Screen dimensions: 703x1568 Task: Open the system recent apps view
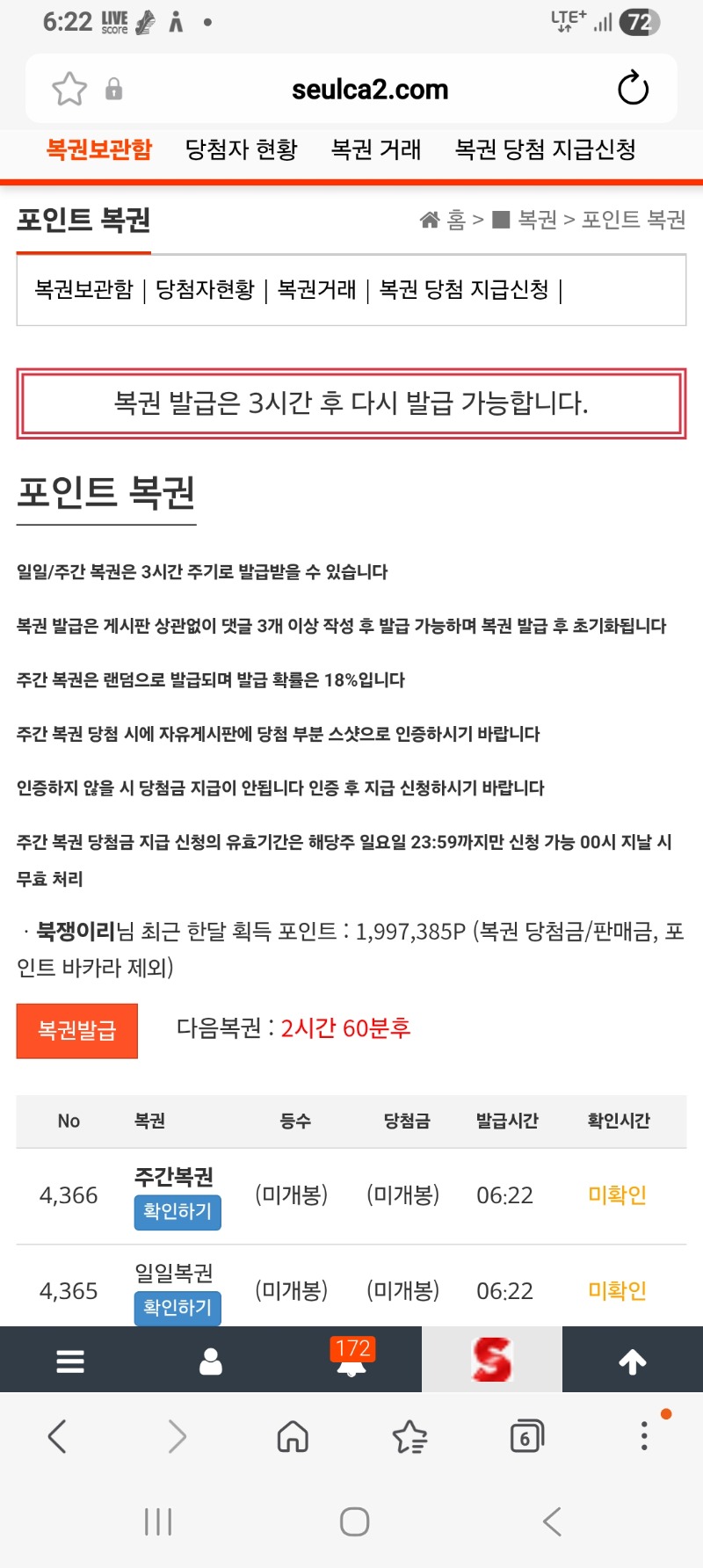158,1521
